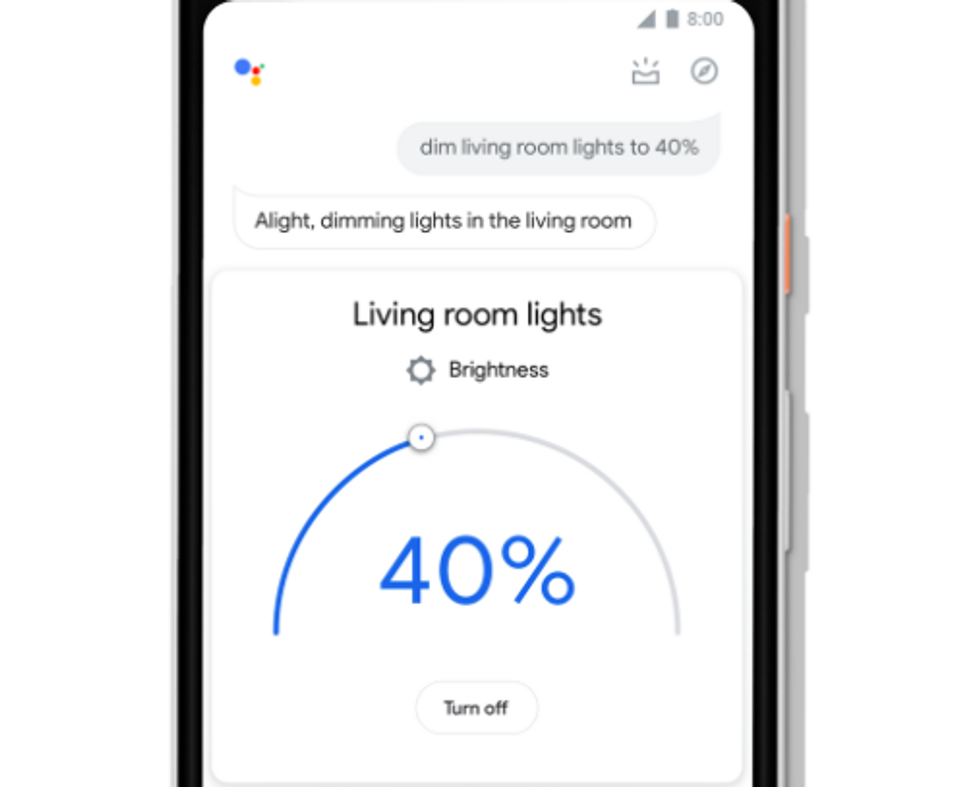The height and width of the screenshot is (787, 980).
Task: Turn off the living room lights
Action: point(476,708)
